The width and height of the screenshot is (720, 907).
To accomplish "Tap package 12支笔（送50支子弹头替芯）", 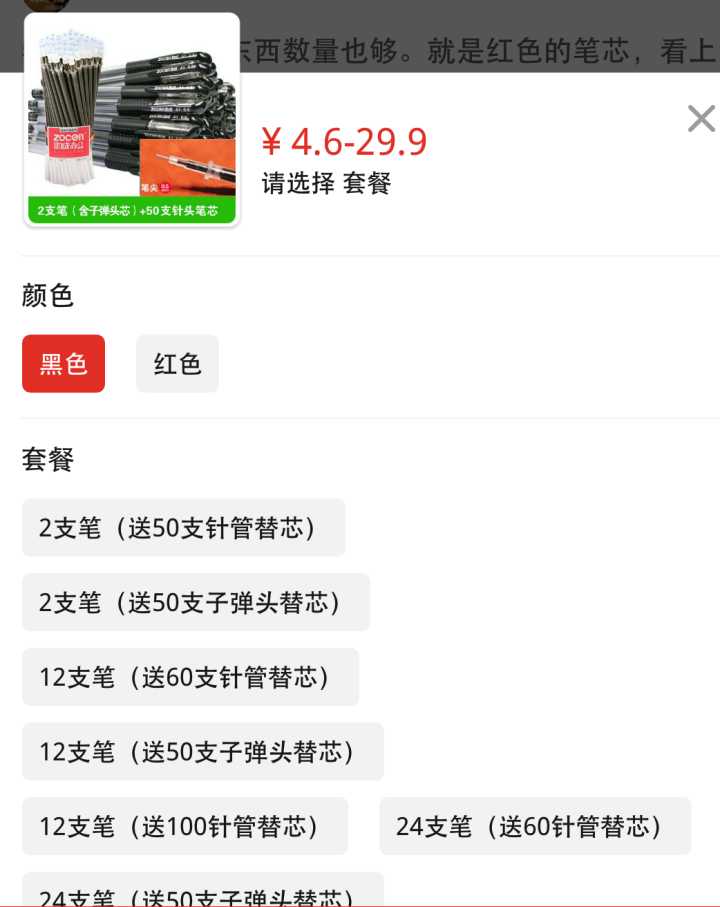I will [x=202, y=752].
